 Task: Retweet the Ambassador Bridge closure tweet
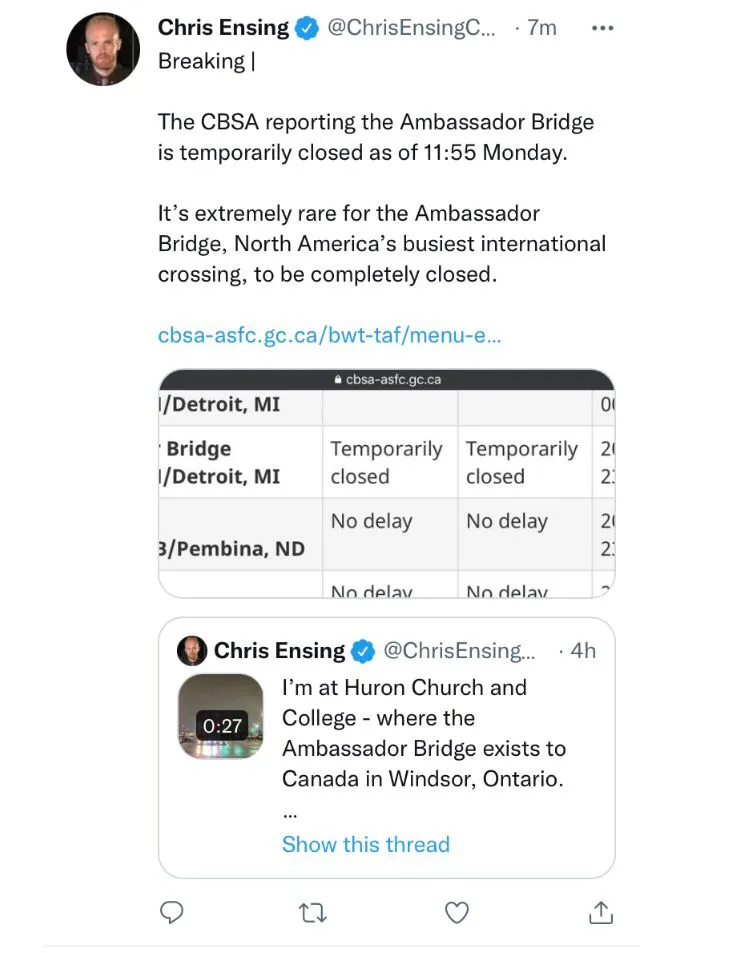pyautogui.click(x=312, y=912)
